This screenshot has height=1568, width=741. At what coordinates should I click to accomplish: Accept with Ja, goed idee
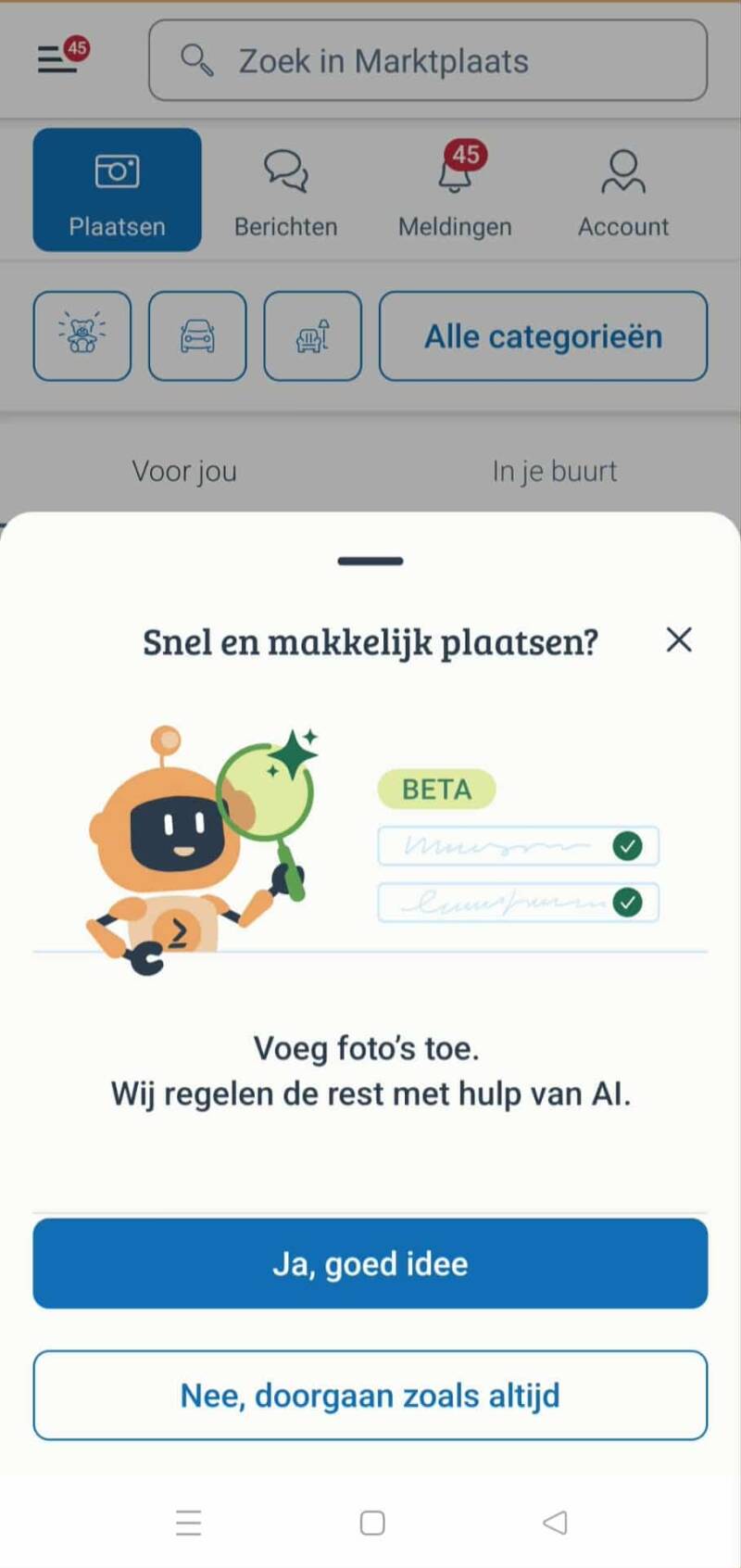(x=370, y=1263)
